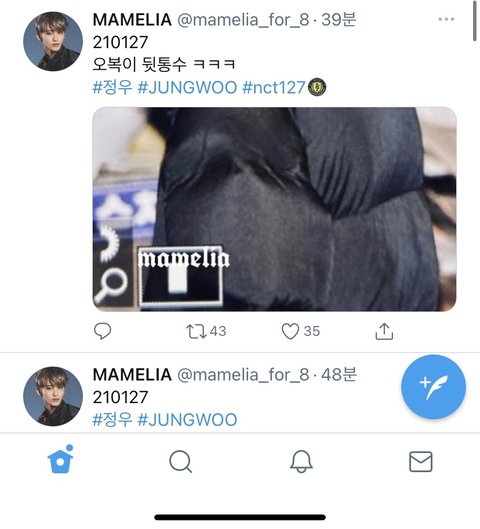480x529 pixels.
Task: Retweet the post with 43 retweets
Action: coord(196,331)
